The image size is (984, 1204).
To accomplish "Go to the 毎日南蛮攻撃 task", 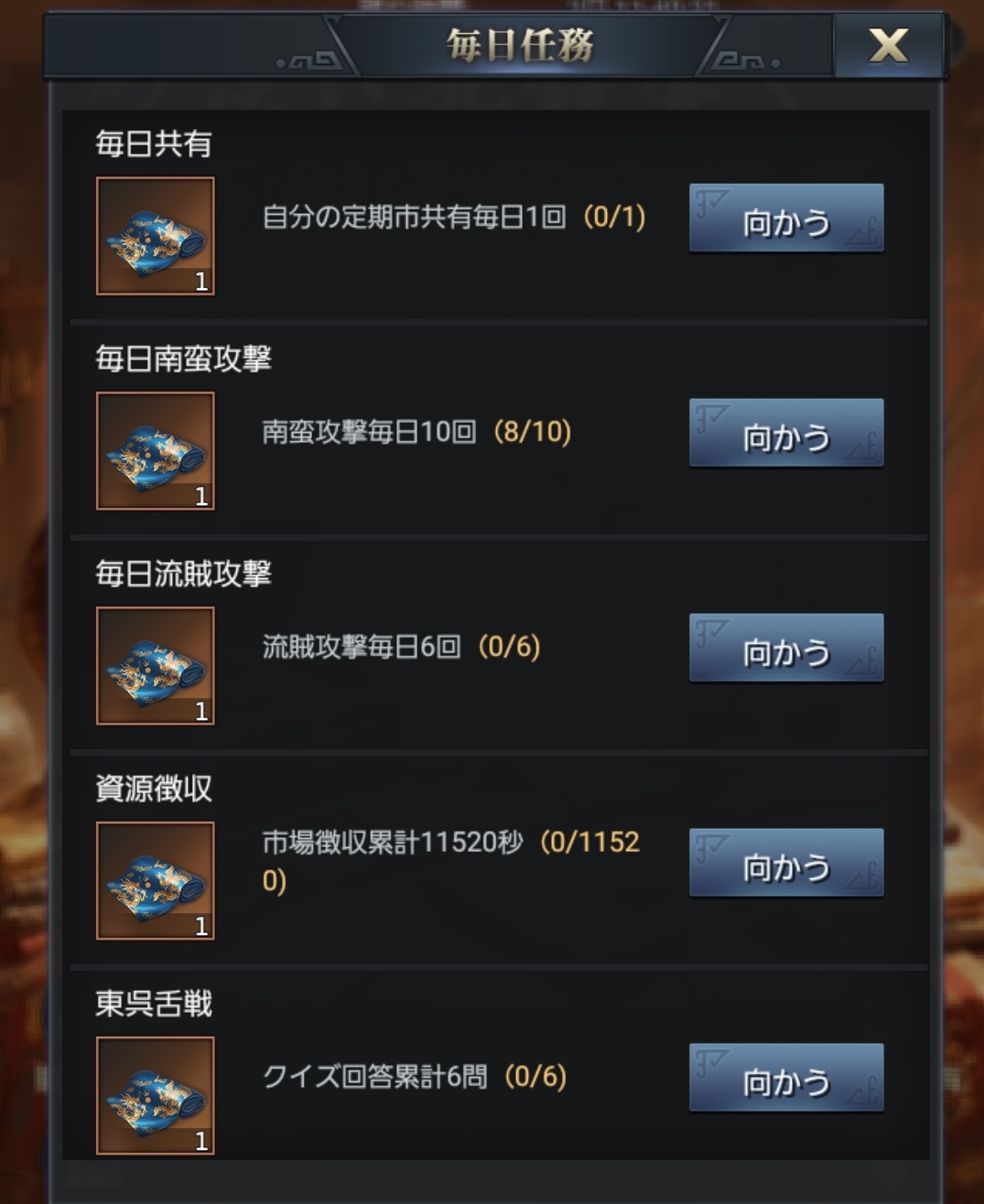I will 785,433.
